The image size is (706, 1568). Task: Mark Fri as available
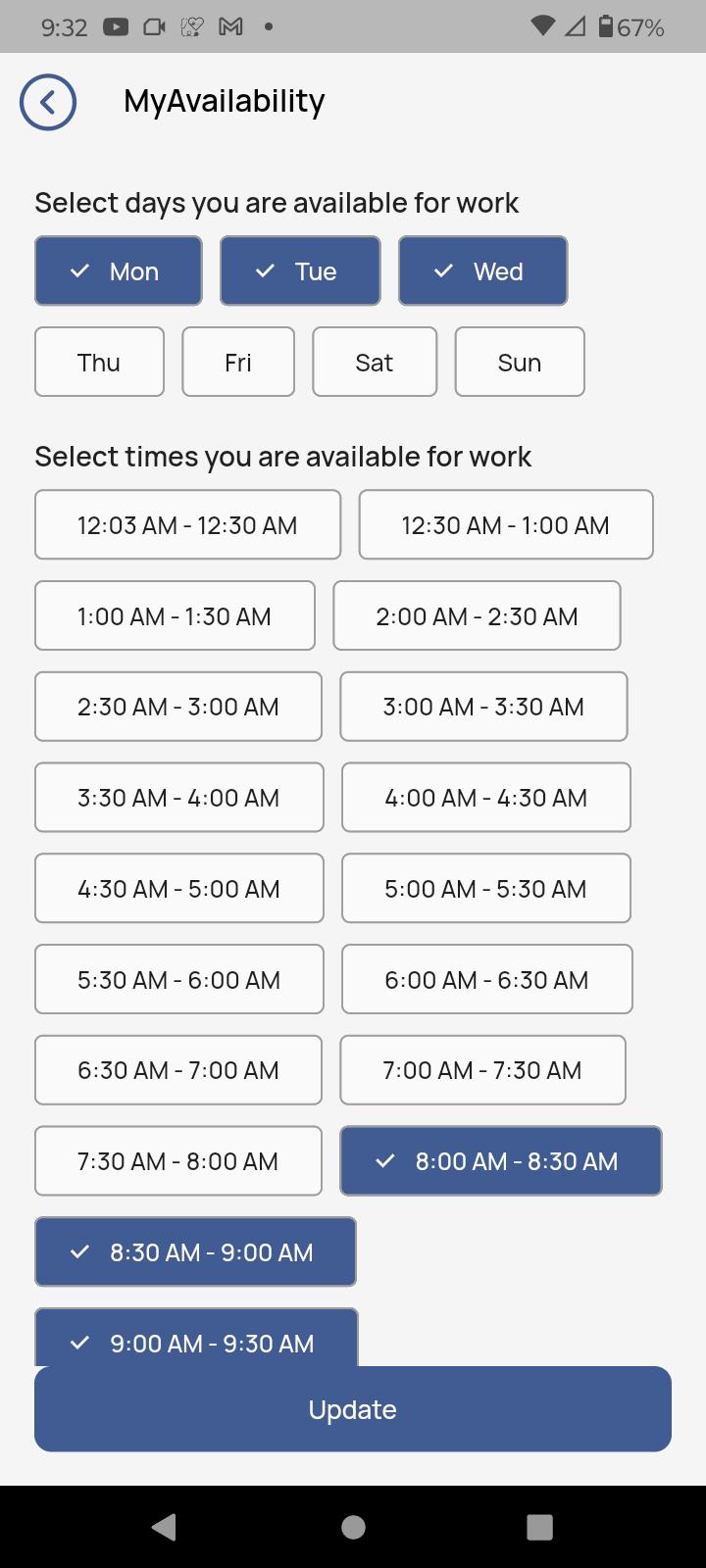point(238,362)
